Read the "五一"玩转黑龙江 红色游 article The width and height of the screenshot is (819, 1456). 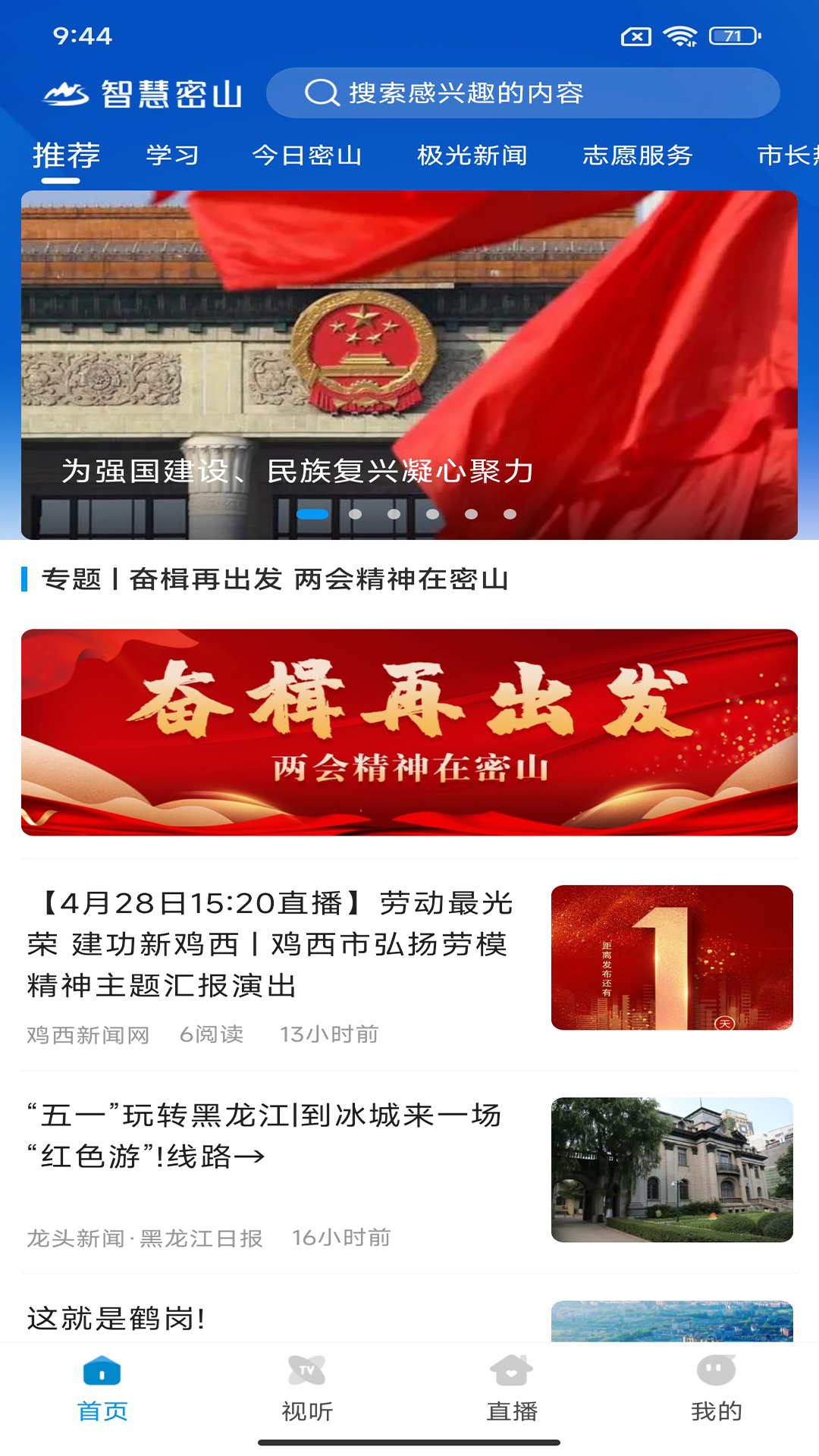[409, 1172]
